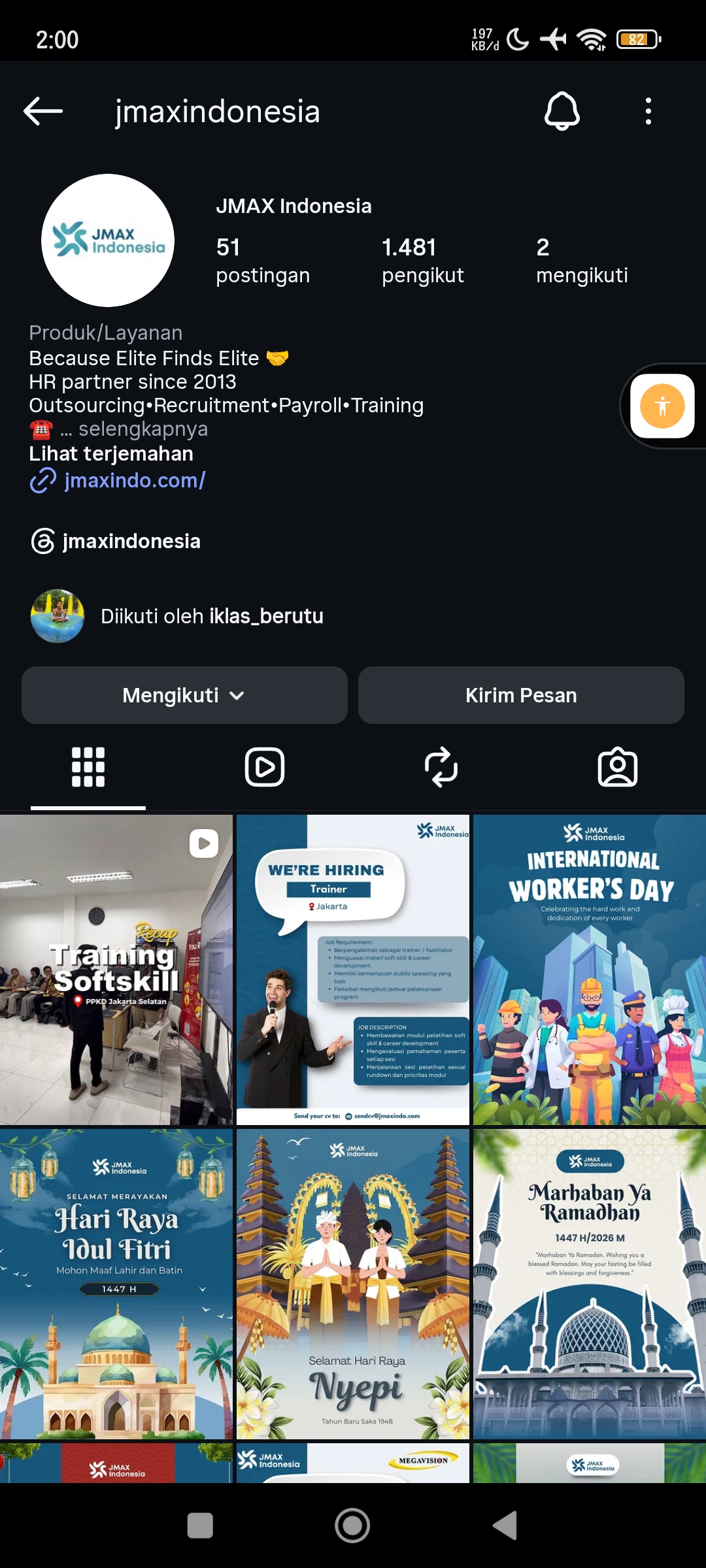This screenshot has width=706, height=1568.
Task: Open the three-dot overflow menu
Action: (x=648, y=111)
